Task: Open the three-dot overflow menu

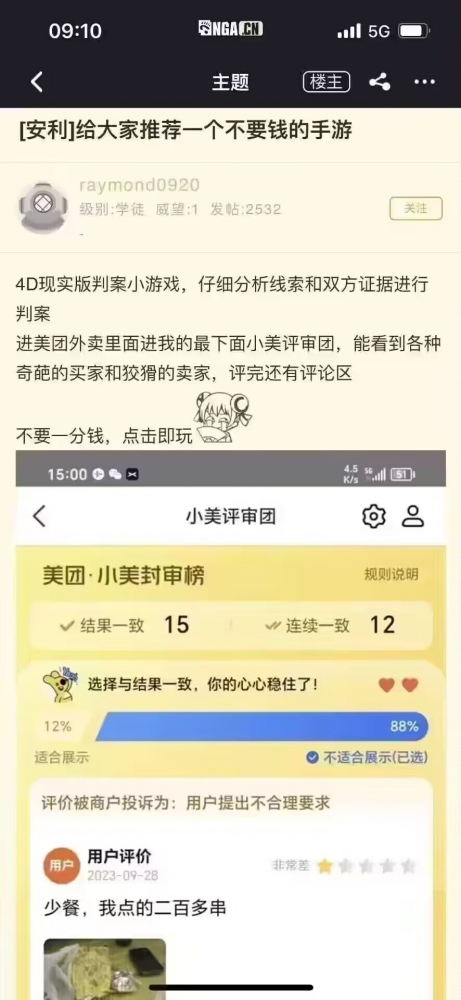Action: (424, 82)
